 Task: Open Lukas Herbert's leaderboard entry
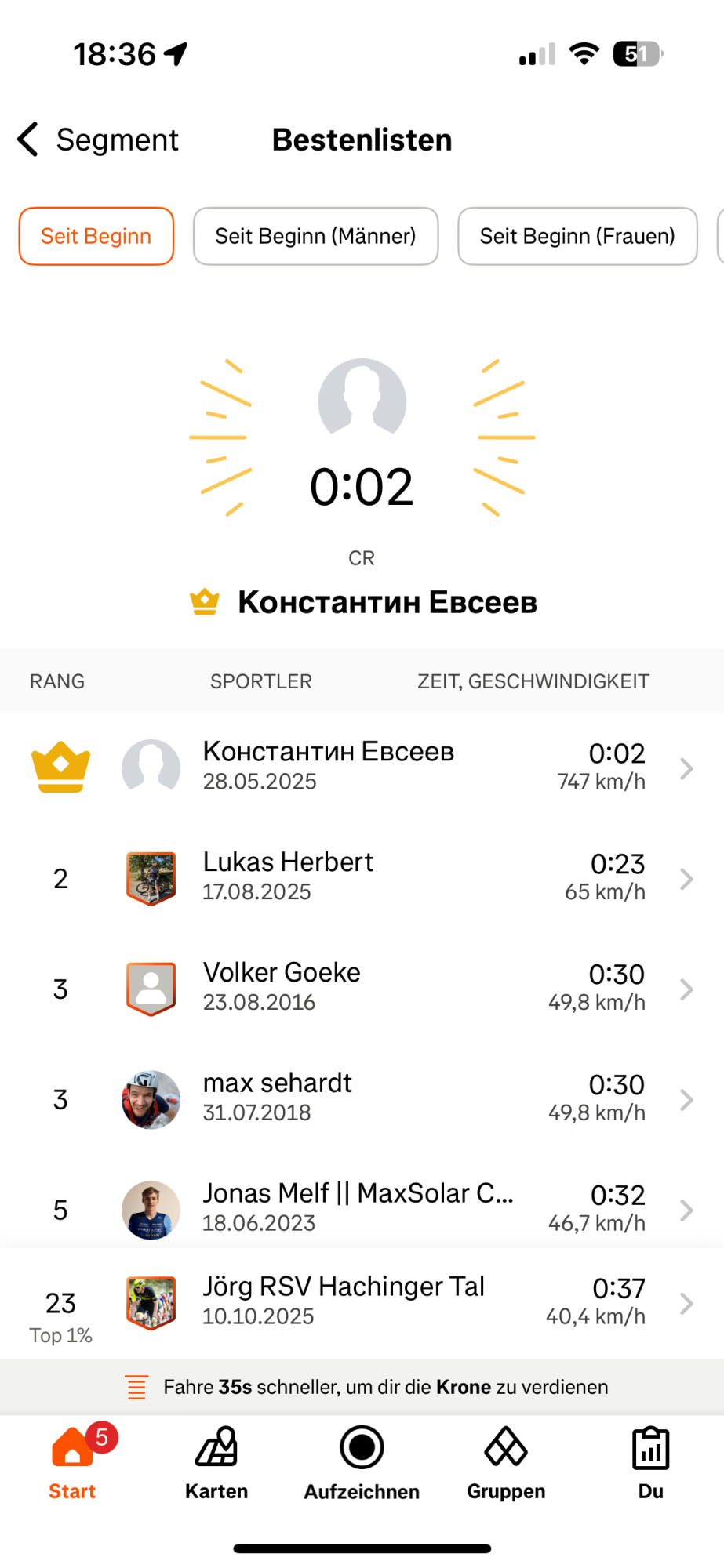point(362,878)
